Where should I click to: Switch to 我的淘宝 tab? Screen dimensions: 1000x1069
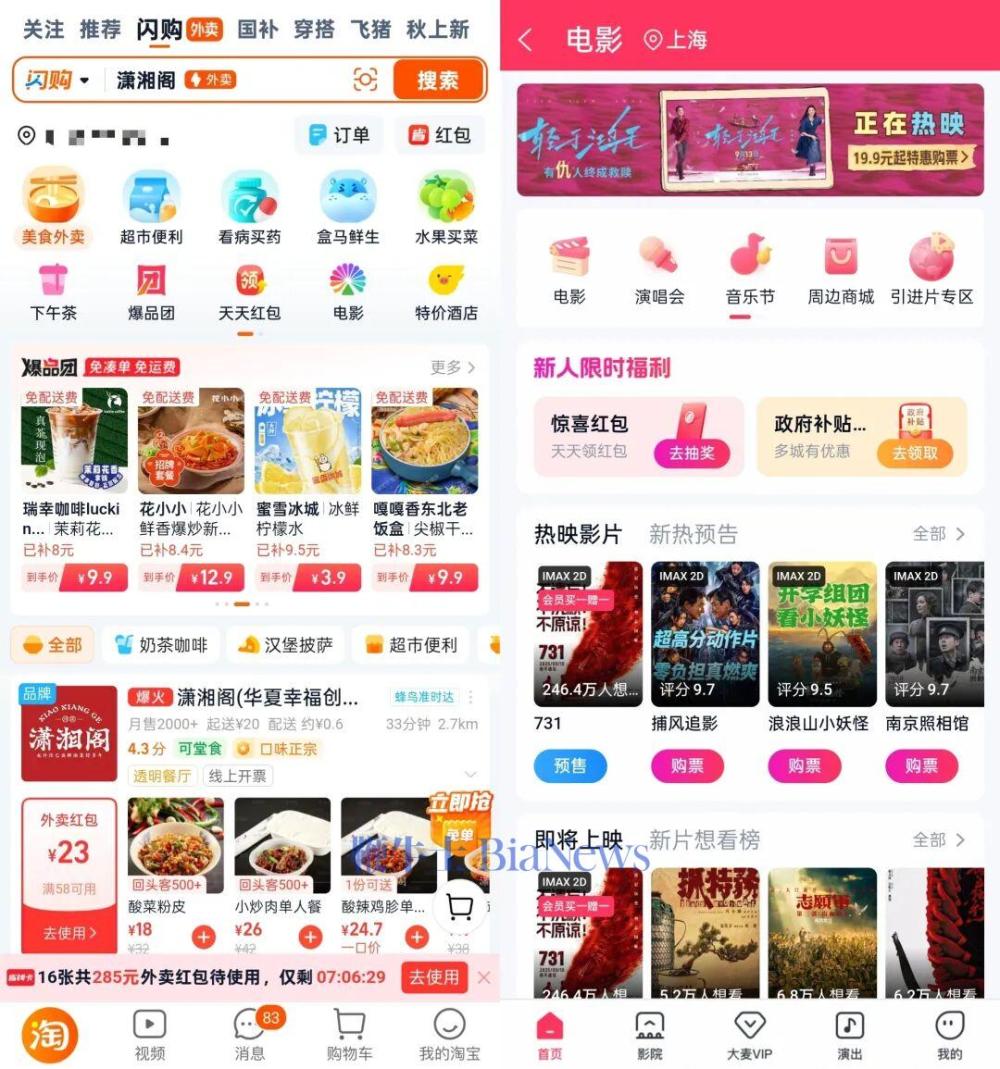[449, 1033]
